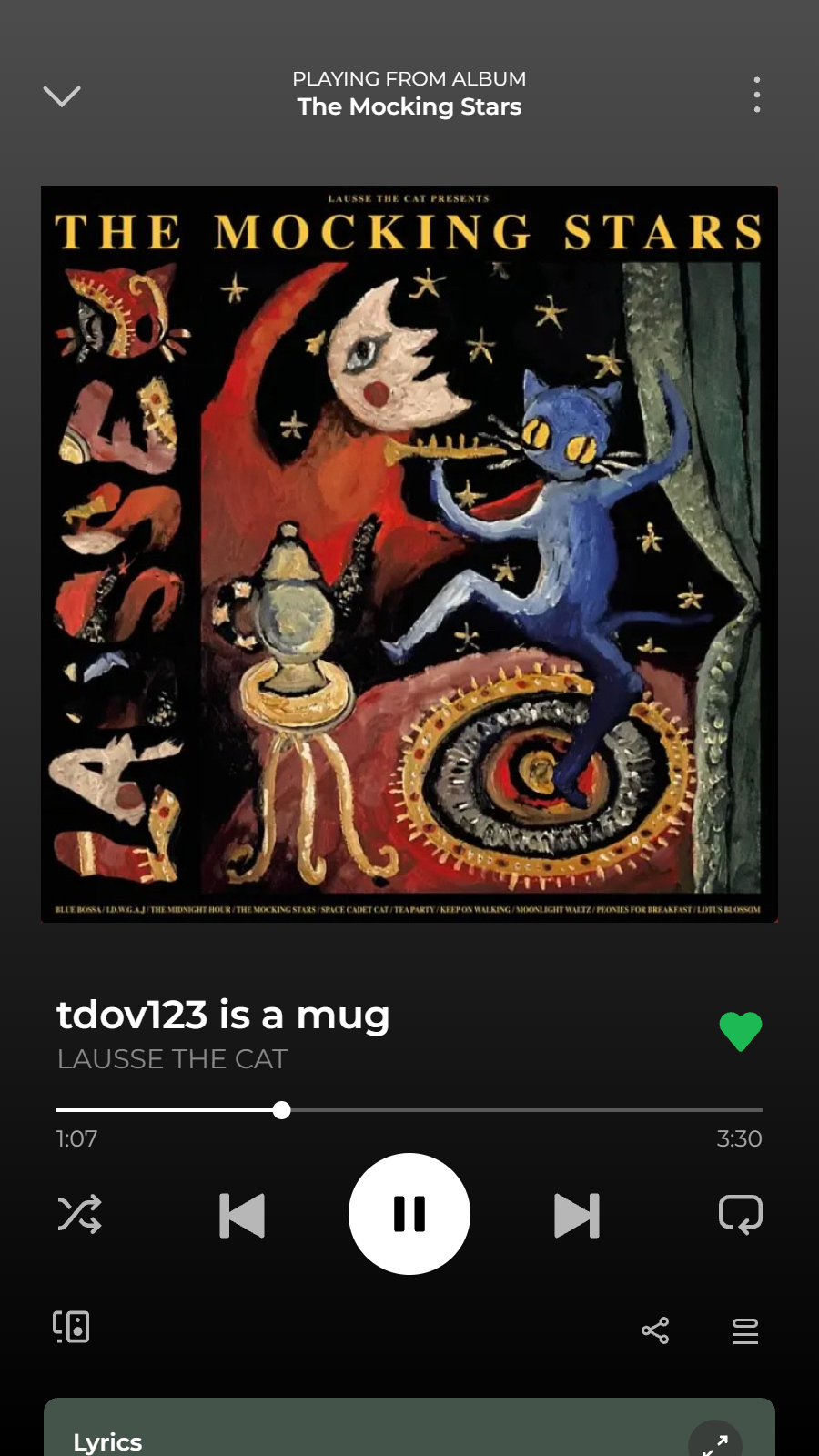Expand the Lyrics card to fullscreen
This screenshot has height=1456, width=819.
(x=715, y=1441)
